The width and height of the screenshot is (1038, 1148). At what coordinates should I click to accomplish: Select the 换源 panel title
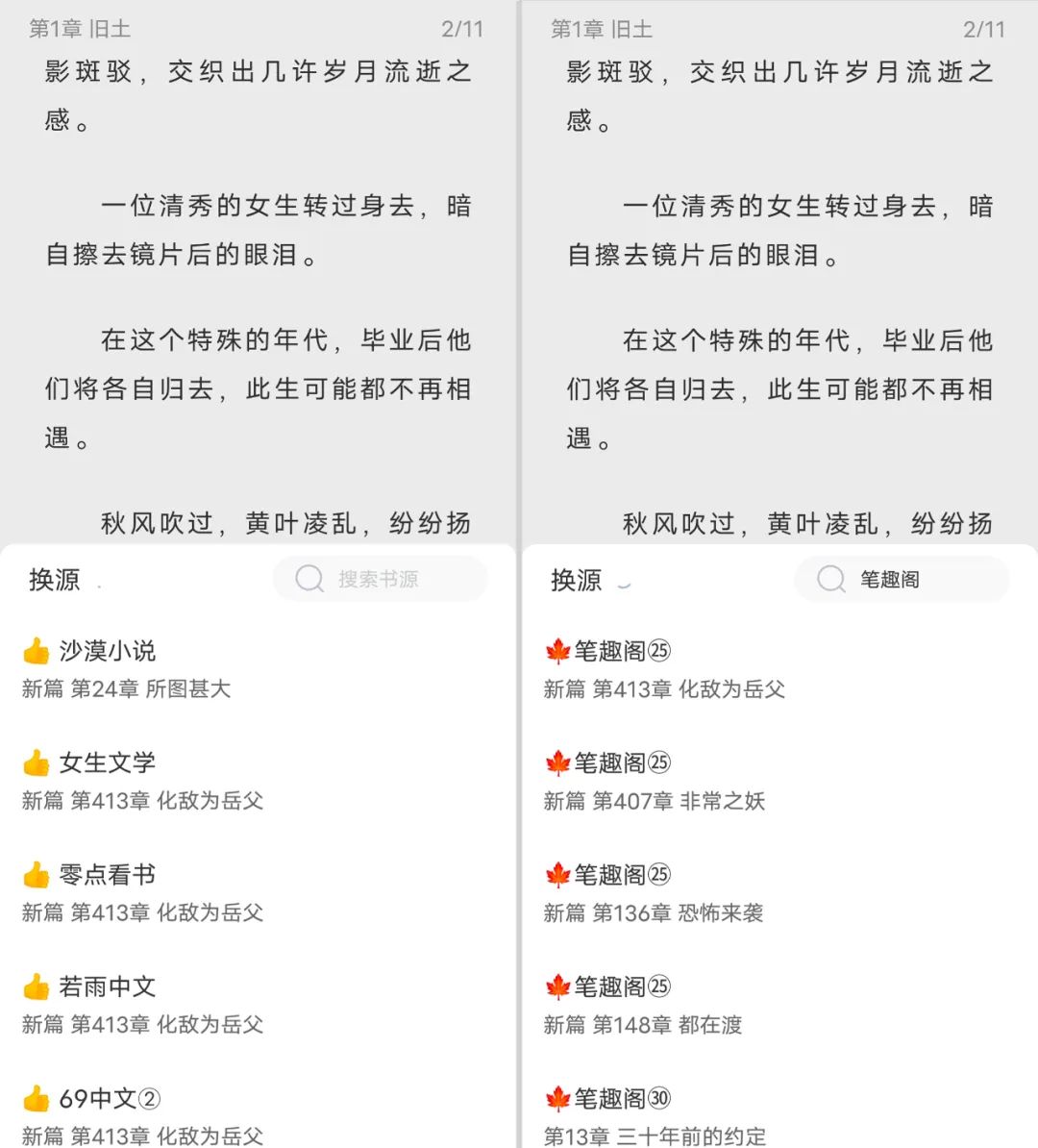click(x=53, y=578)
